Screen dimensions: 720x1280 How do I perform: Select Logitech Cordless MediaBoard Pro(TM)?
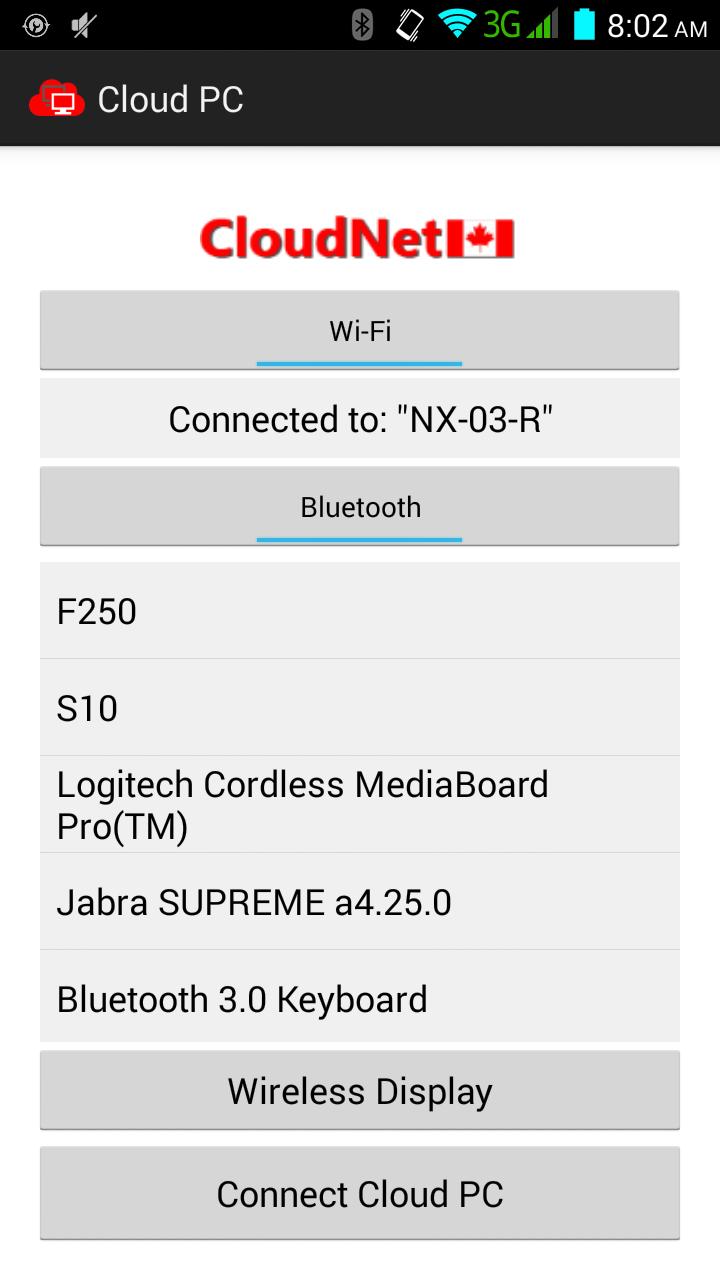pos(359,803)
